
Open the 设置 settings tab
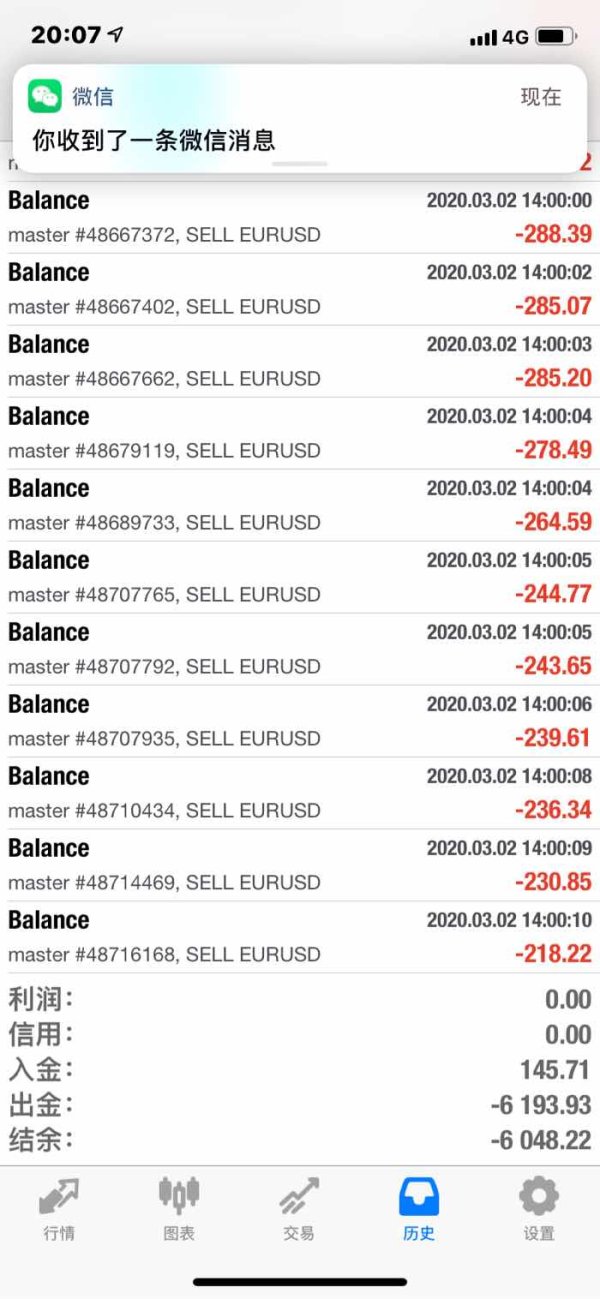tap(539, 1208)
